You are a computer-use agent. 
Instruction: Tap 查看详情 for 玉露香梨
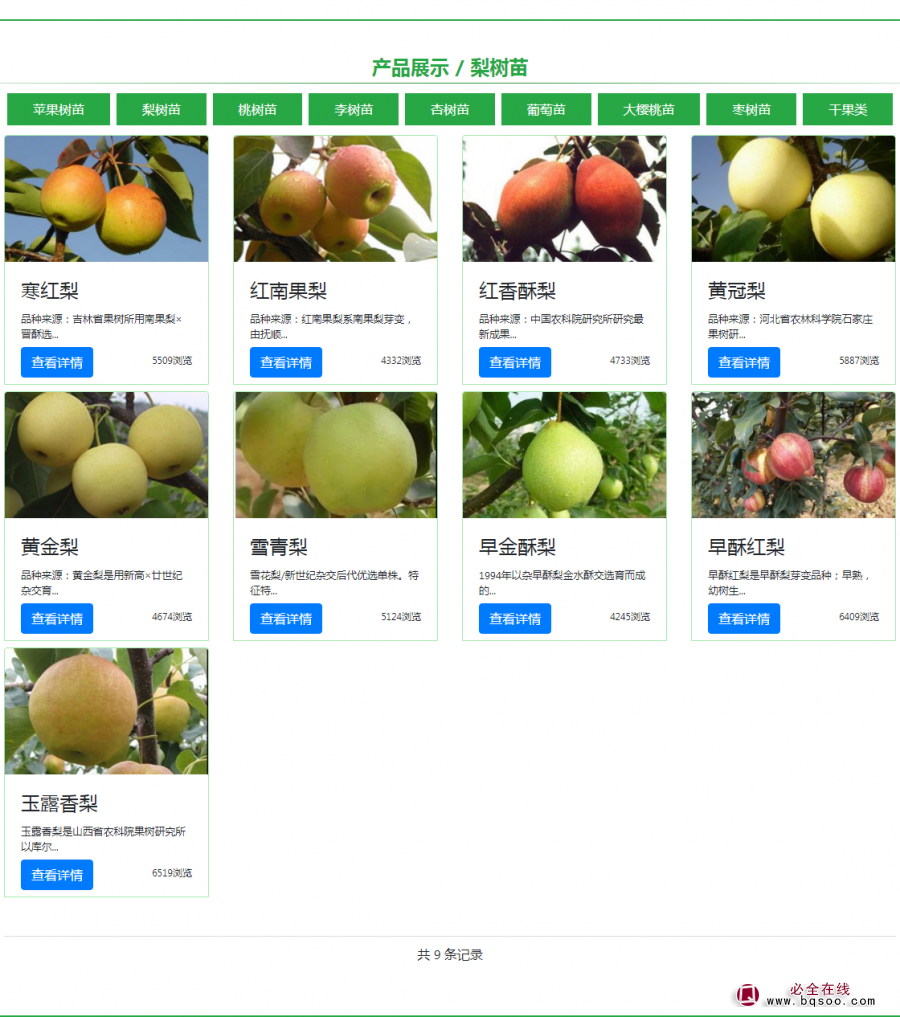pos(57,874)
